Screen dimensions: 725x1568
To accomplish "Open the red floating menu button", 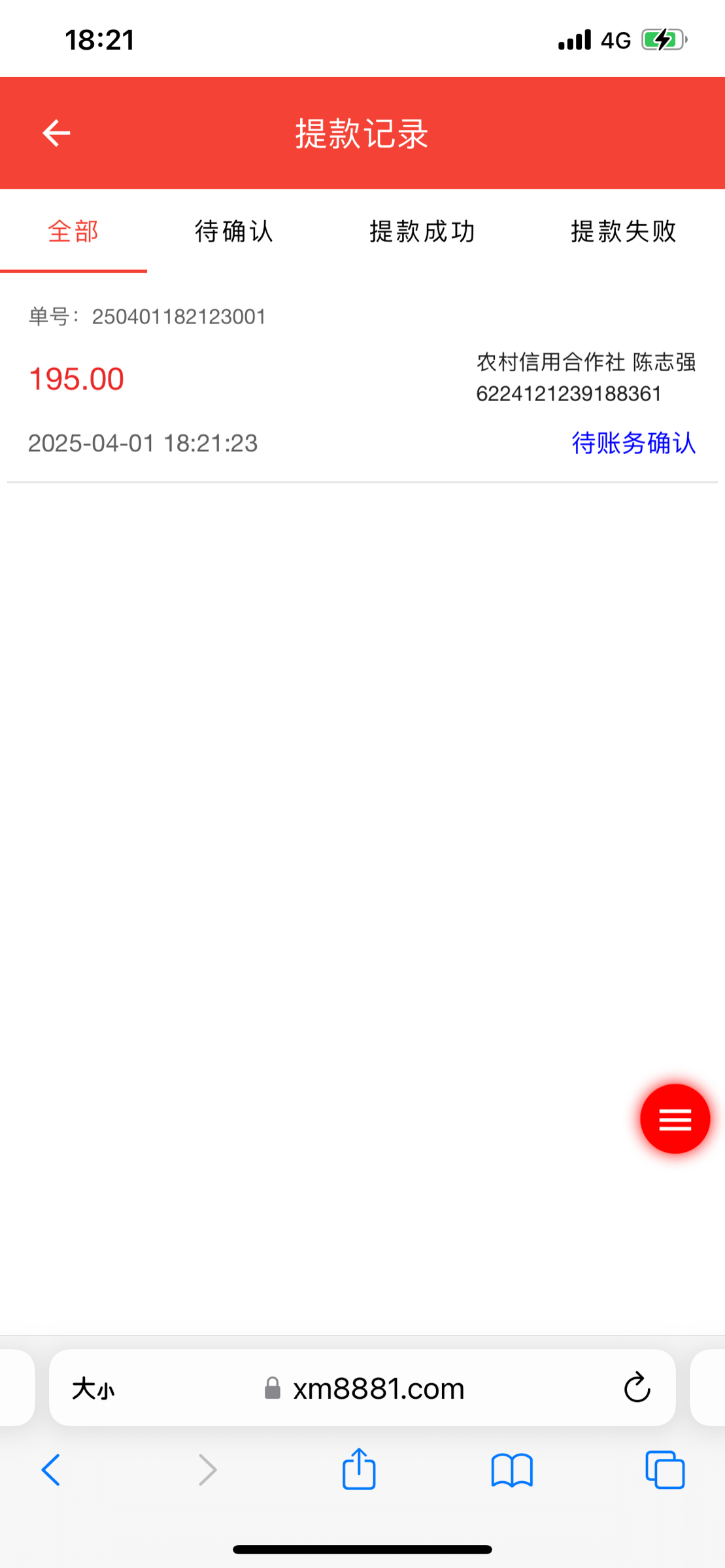I will click(675, 1119).
